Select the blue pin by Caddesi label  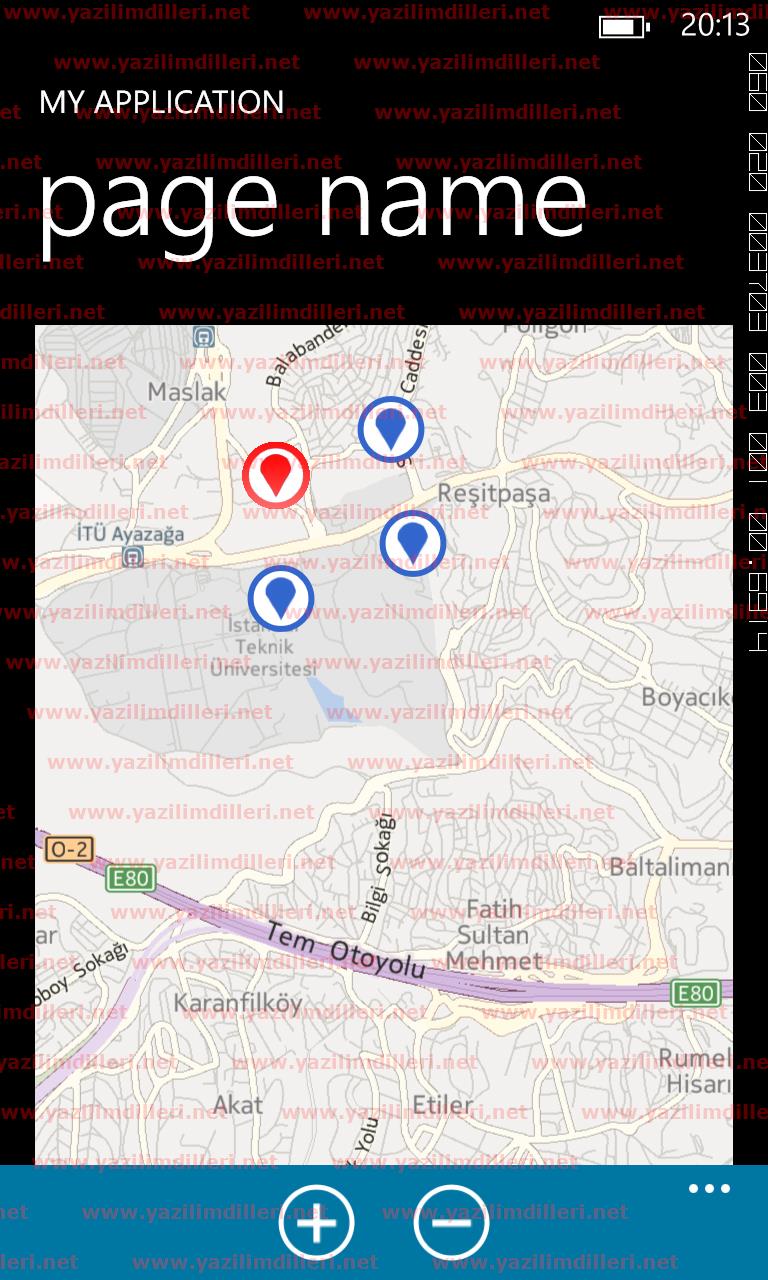tap(391, 429)
